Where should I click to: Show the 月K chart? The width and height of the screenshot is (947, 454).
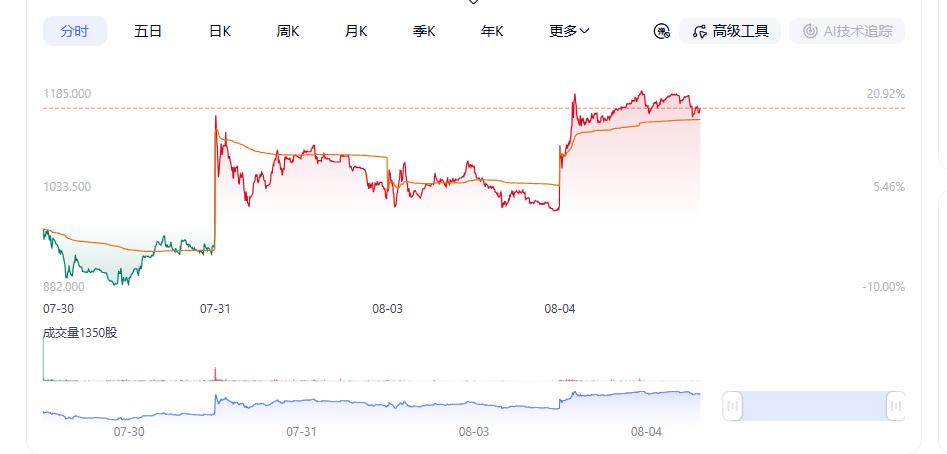(356, 31)
